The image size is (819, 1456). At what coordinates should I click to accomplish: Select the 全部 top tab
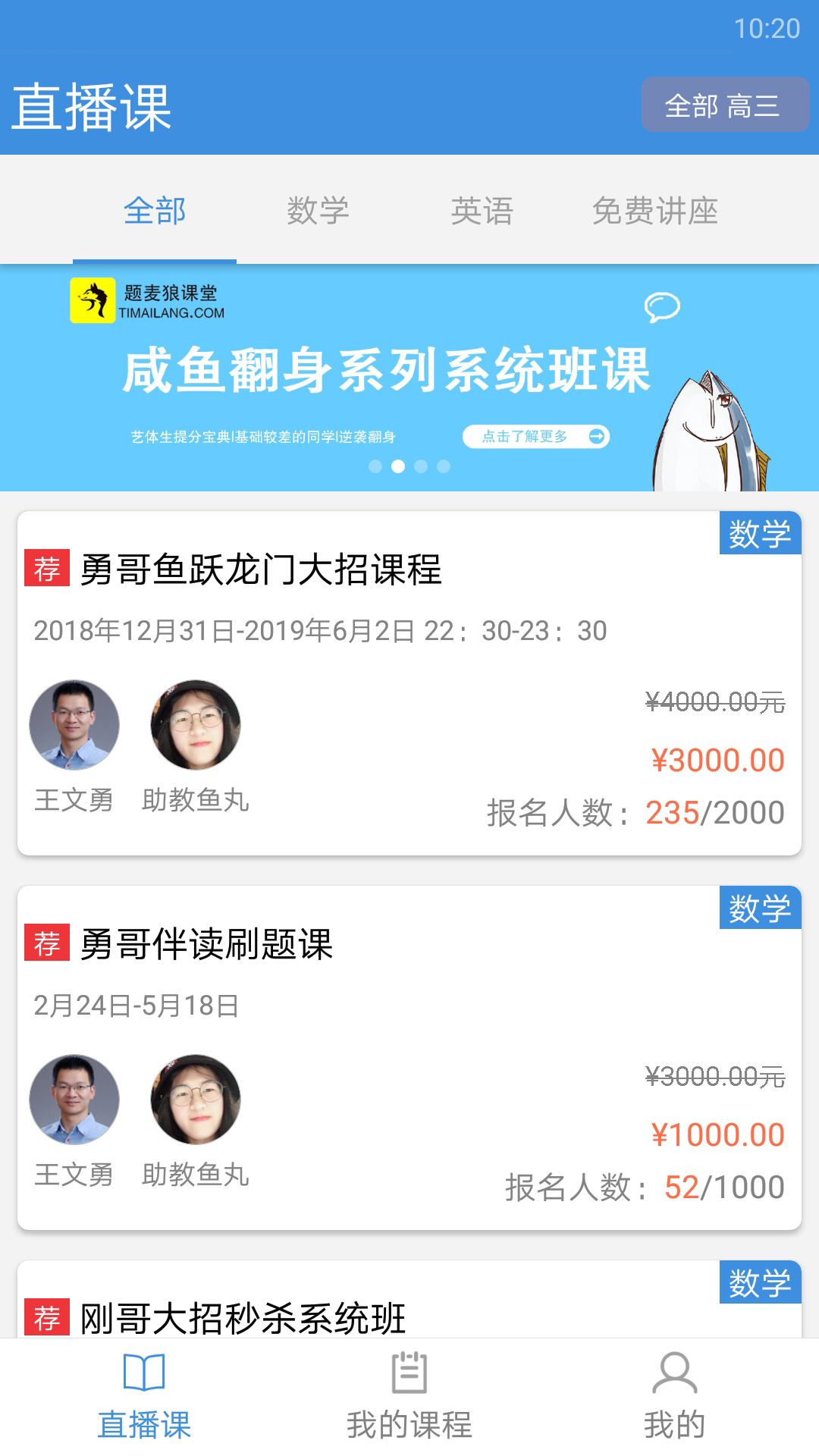point(155,211)
